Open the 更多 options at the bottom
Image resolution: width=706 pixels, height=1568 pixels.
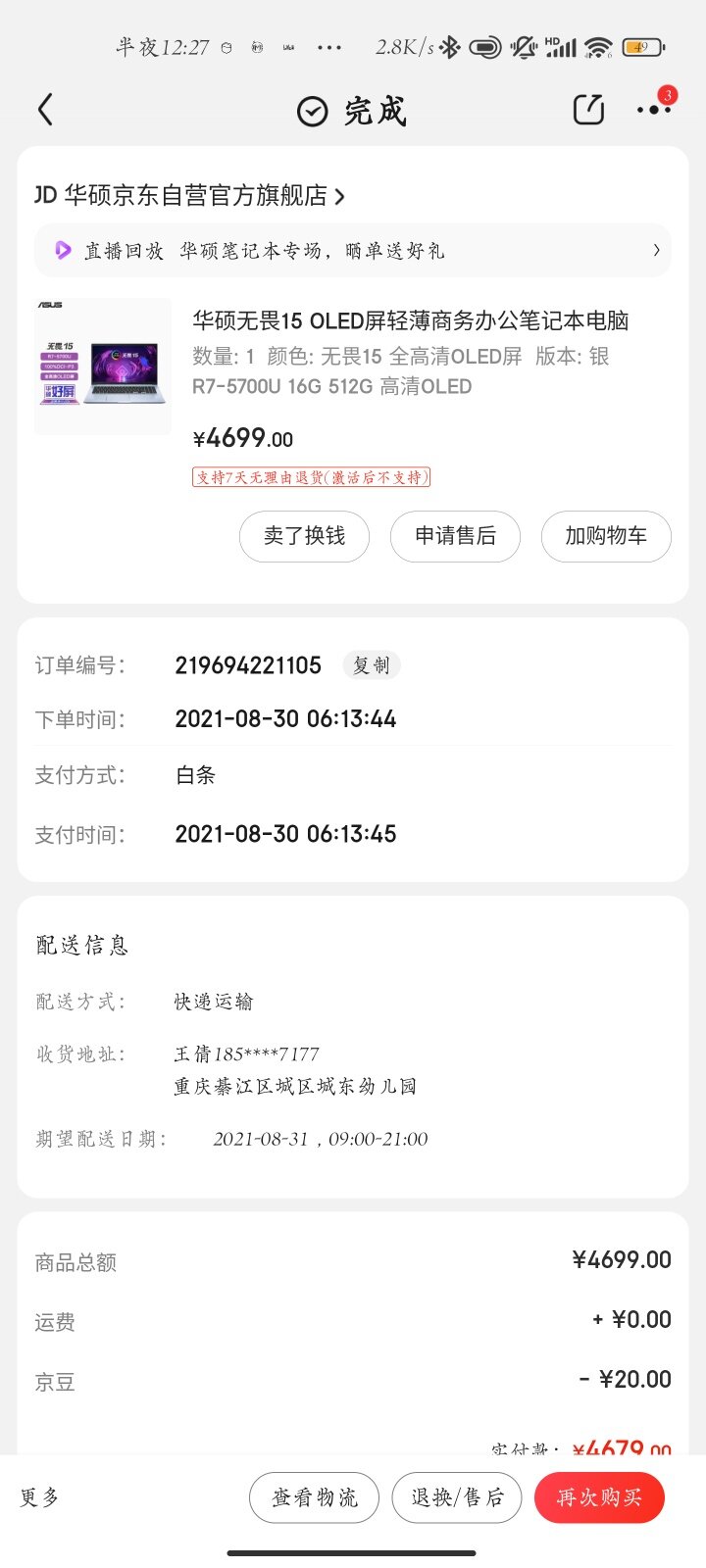click(x=40, y=1497)
